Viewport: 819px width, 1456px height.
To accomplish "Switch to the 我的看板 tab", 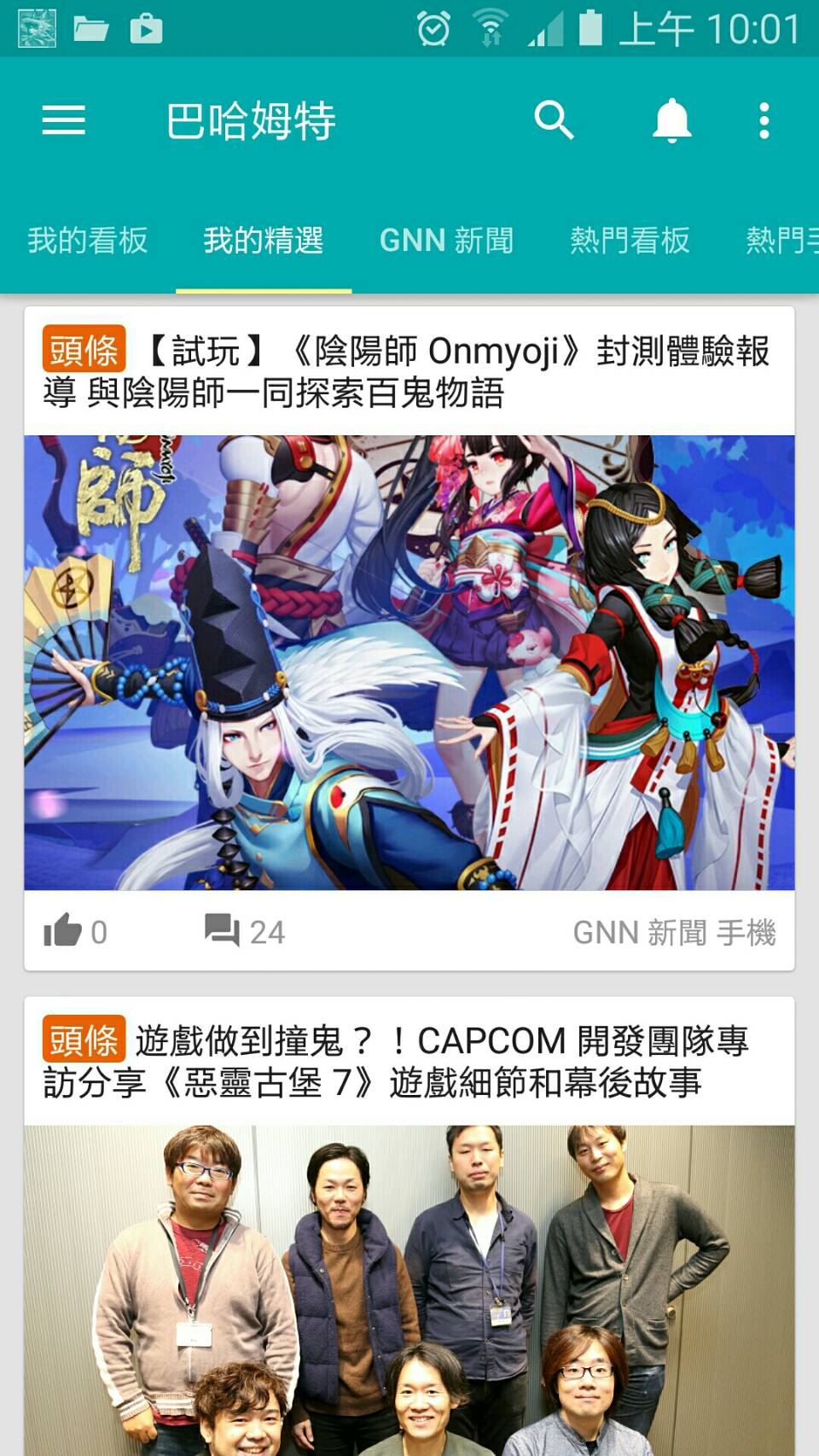I will tap(88, 241).
